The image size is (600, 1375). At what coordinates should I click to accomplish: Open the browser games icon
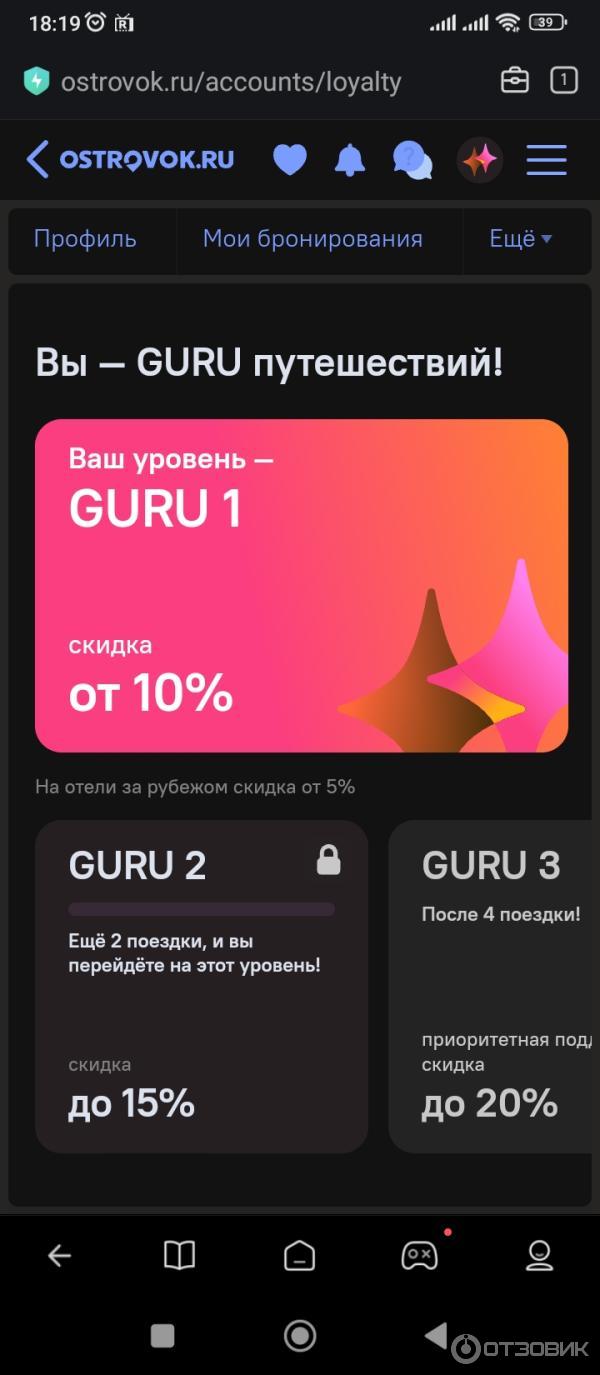419,1256
